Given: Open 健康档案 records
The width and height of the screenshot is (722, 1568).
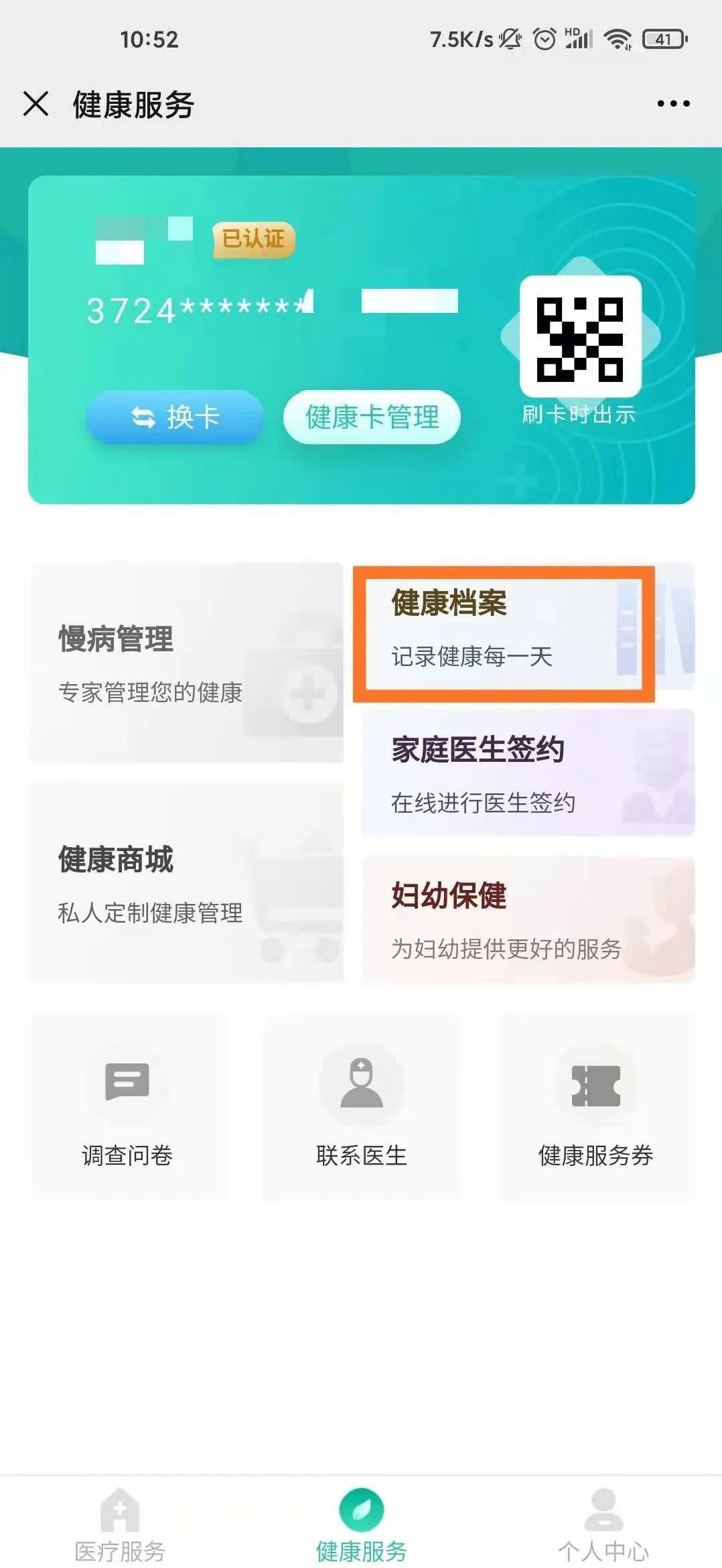Looking at the screenshot, I should coord(504,632).
